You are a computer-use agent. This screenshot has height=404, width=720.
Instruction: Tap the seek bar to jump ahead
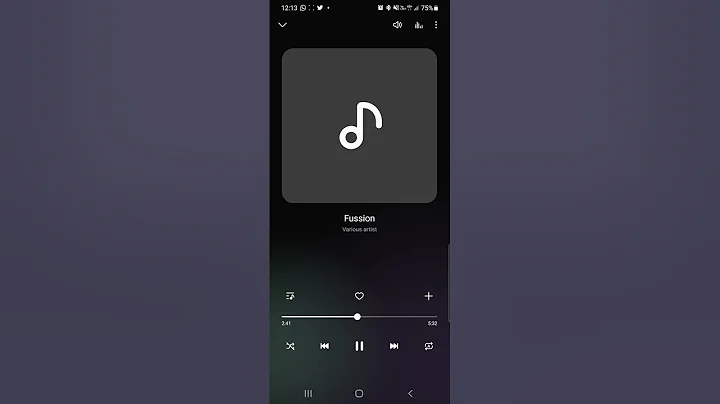pos(400,316)
